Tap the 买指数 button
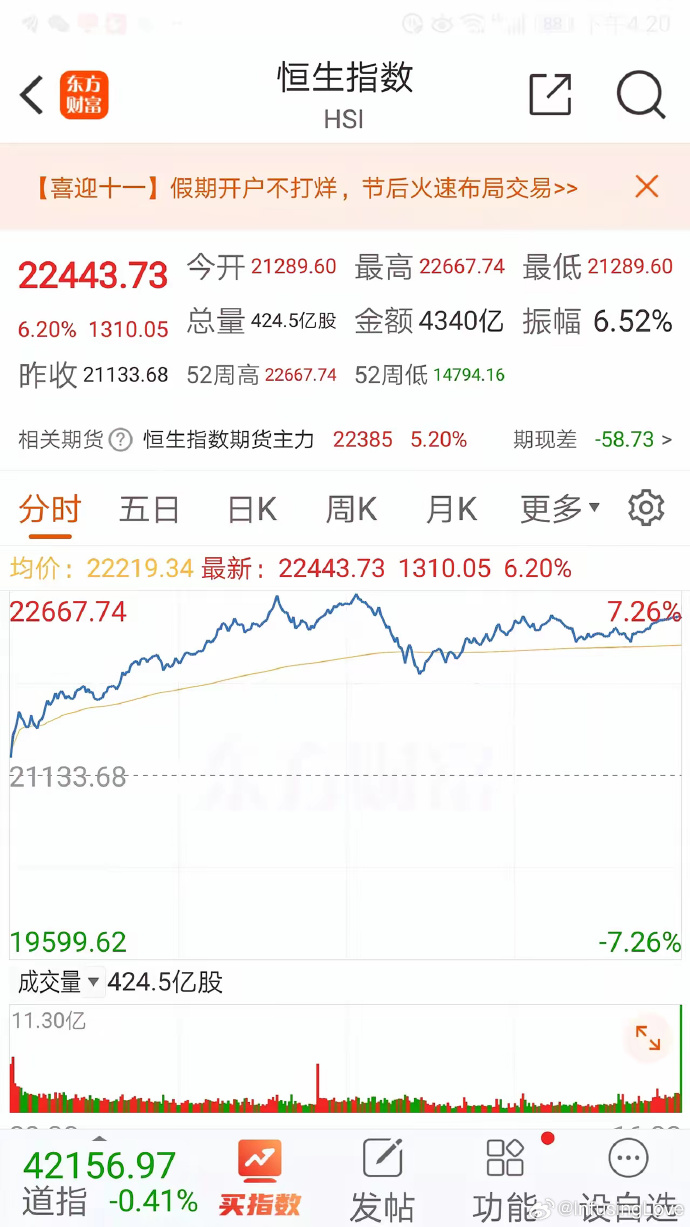 (x=260, y=1179)
